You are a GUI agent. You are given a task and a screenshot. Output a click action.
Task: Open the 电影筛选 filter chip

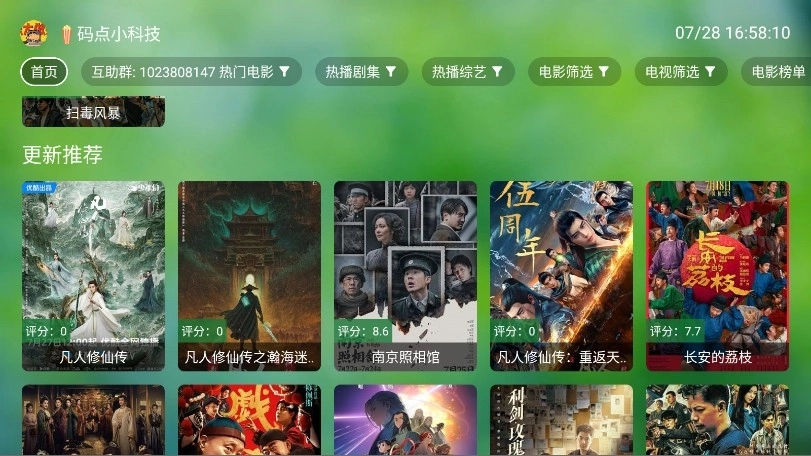tap(574, 72)
